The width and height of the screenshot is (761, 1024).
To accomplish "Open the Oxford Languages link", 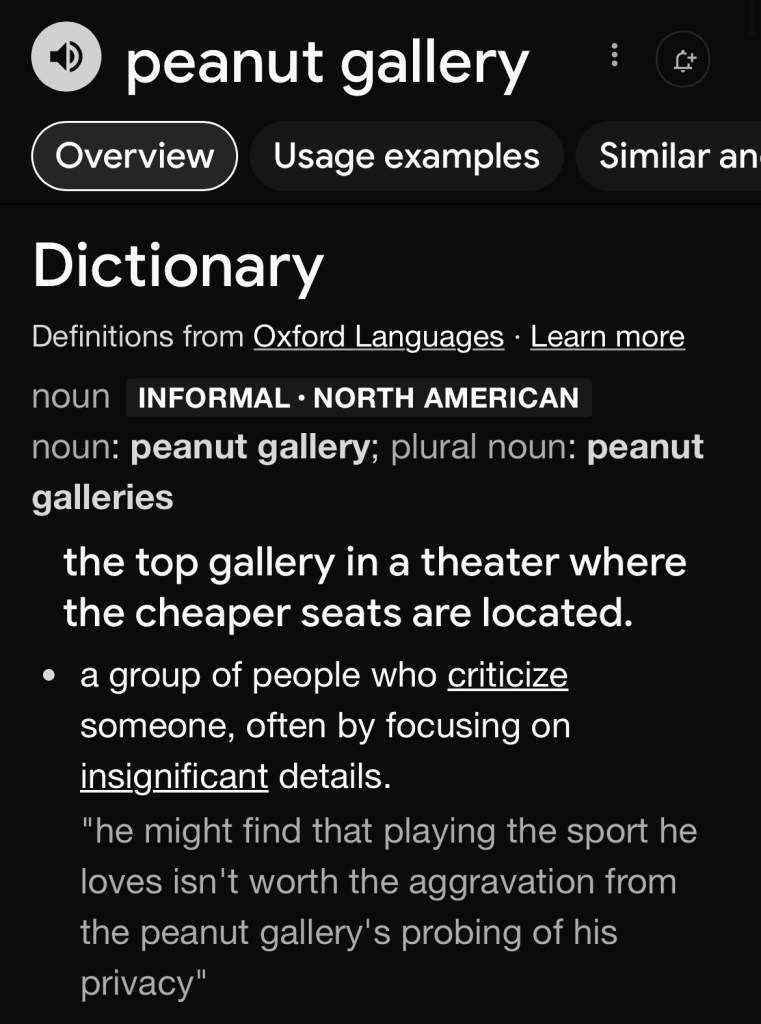I will (x=378, y=337).
